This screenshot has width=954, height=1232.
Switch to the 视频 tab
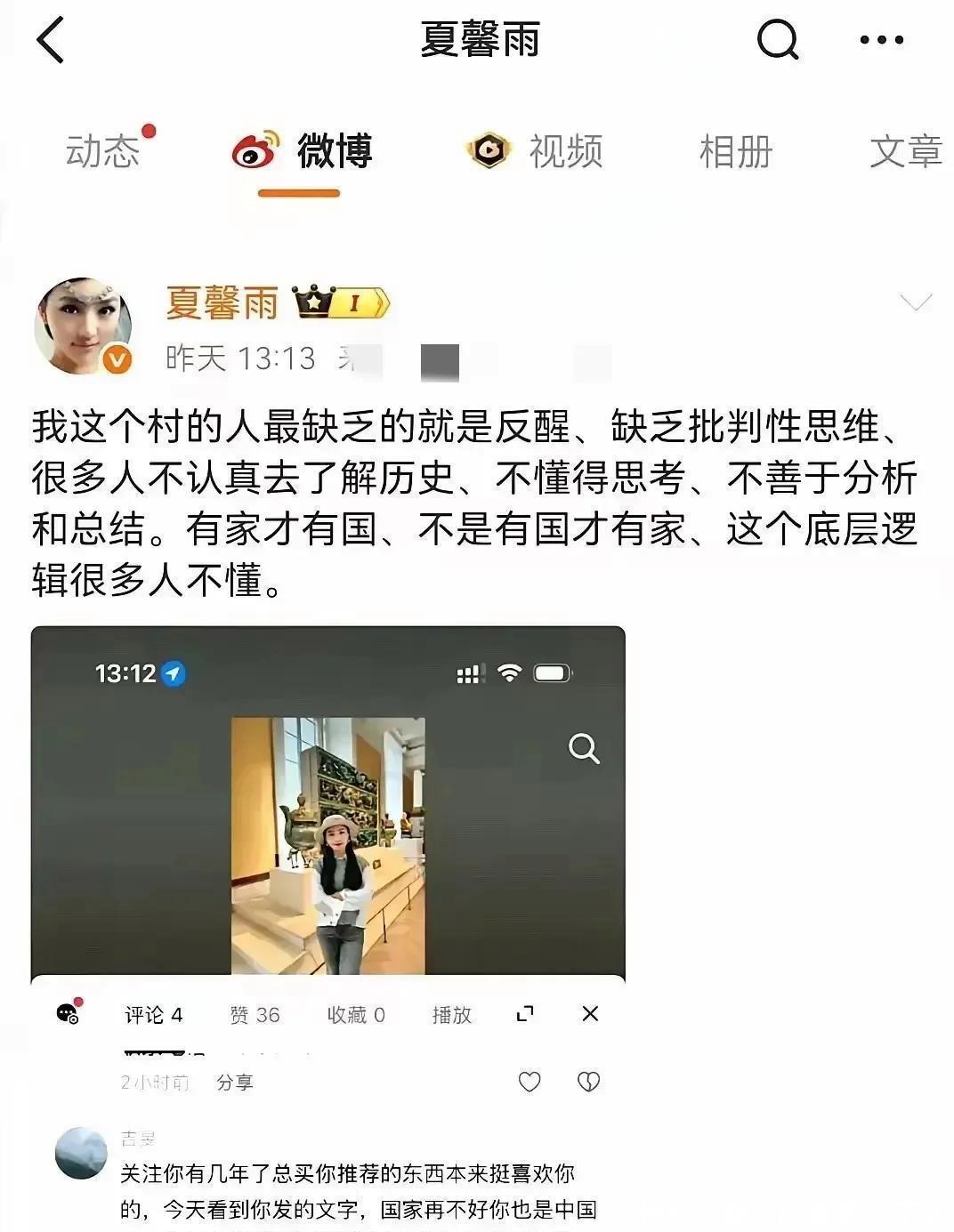pos(537,150)
